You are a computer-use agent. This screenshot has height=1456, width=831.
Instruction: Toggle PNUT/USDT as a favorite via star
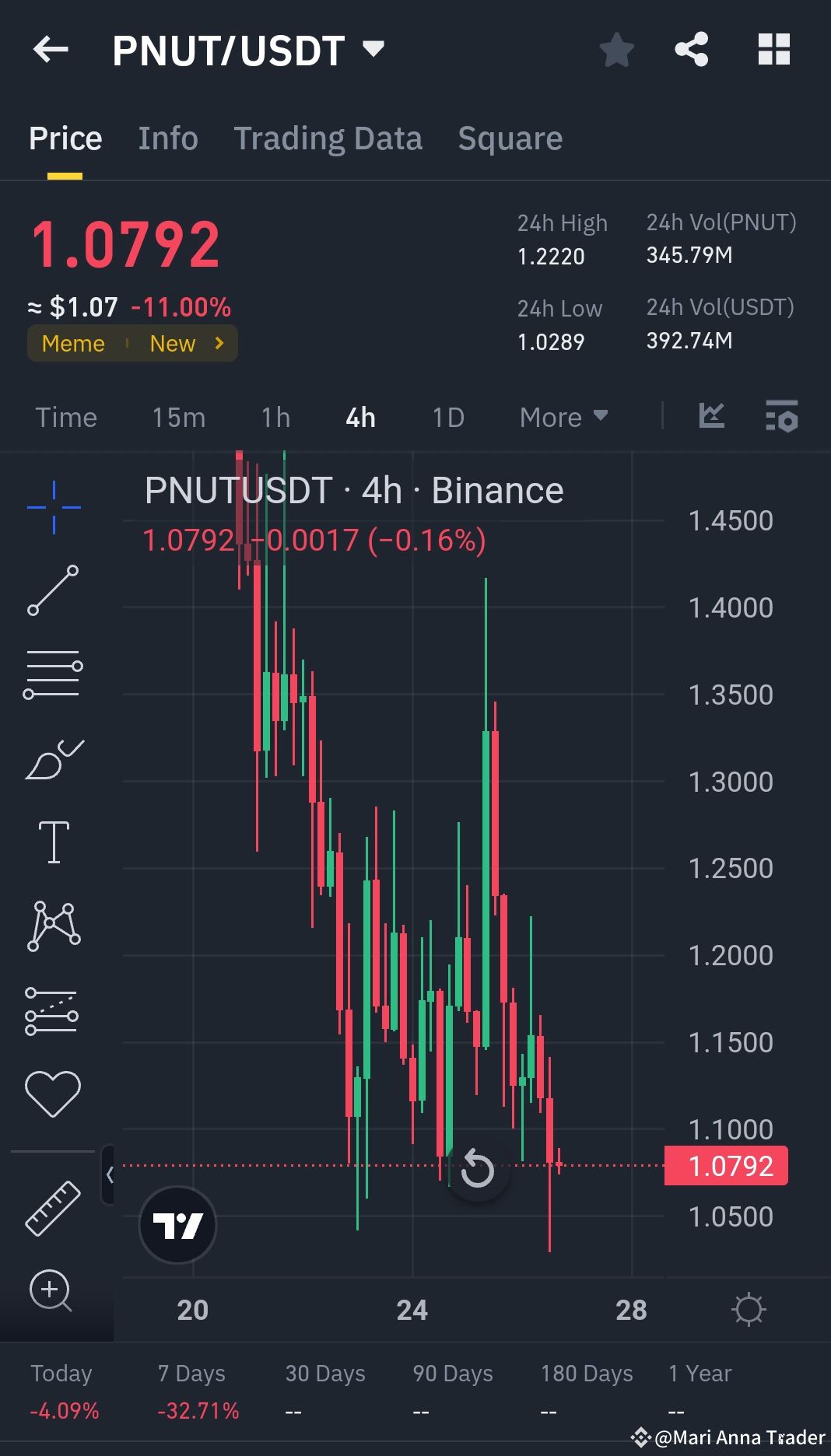615,49
